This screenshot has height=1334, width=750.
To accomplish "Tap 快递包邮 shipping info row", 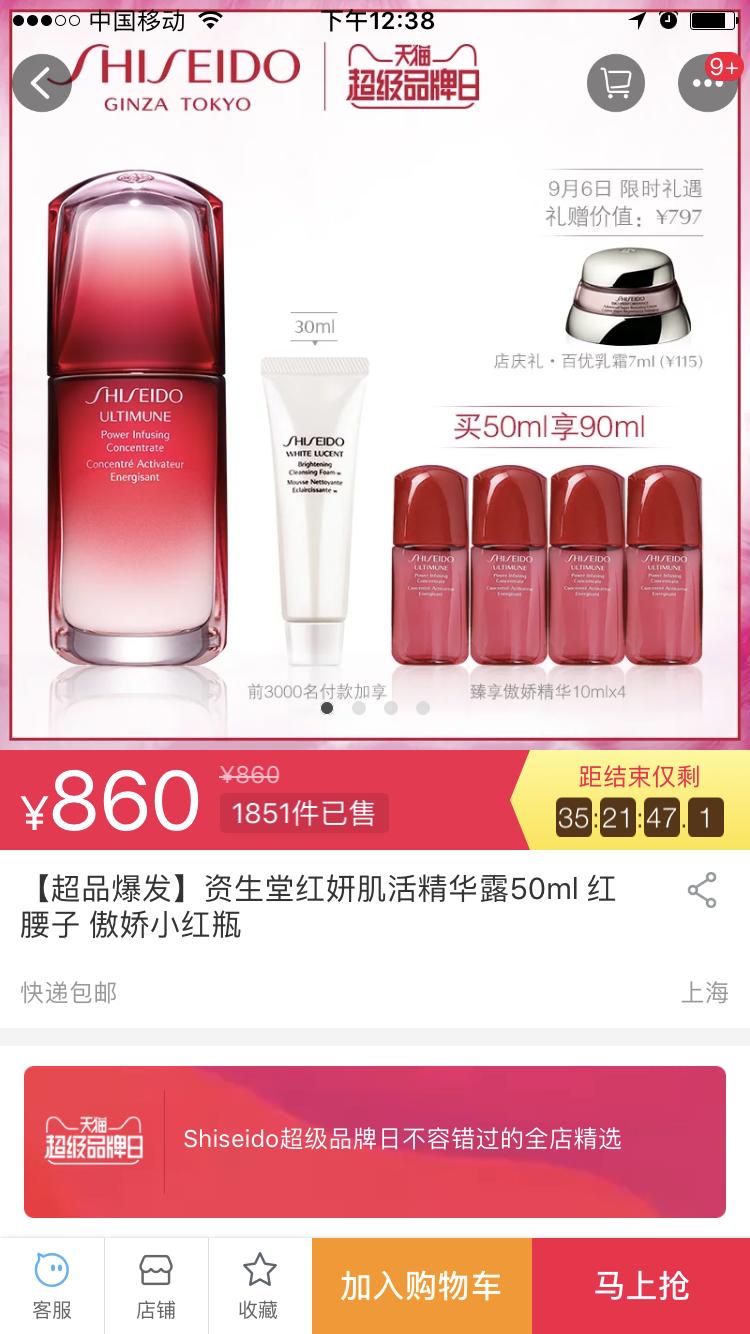I will click(x=69, y=993).
